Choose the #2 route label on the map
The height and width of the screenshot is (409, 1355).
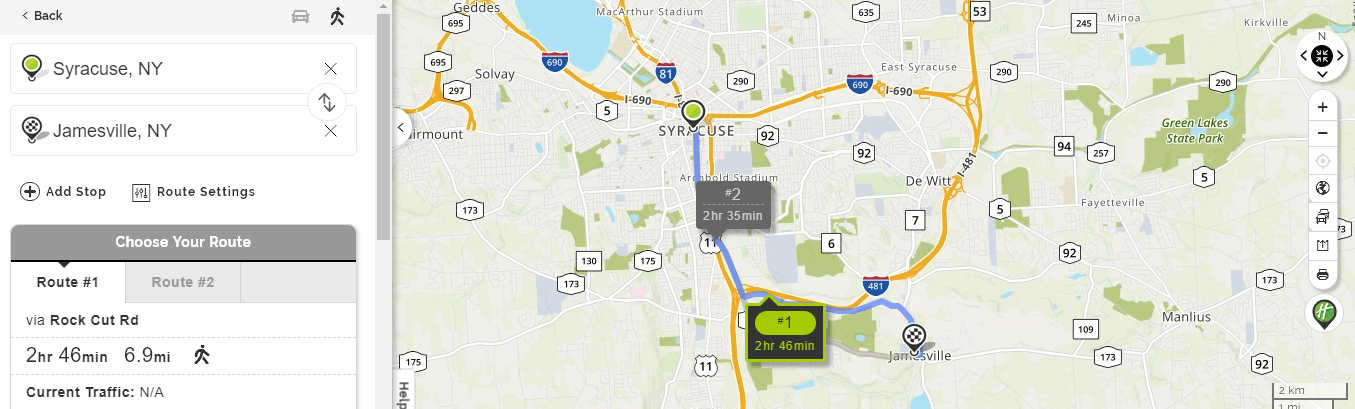click(733, 203)
